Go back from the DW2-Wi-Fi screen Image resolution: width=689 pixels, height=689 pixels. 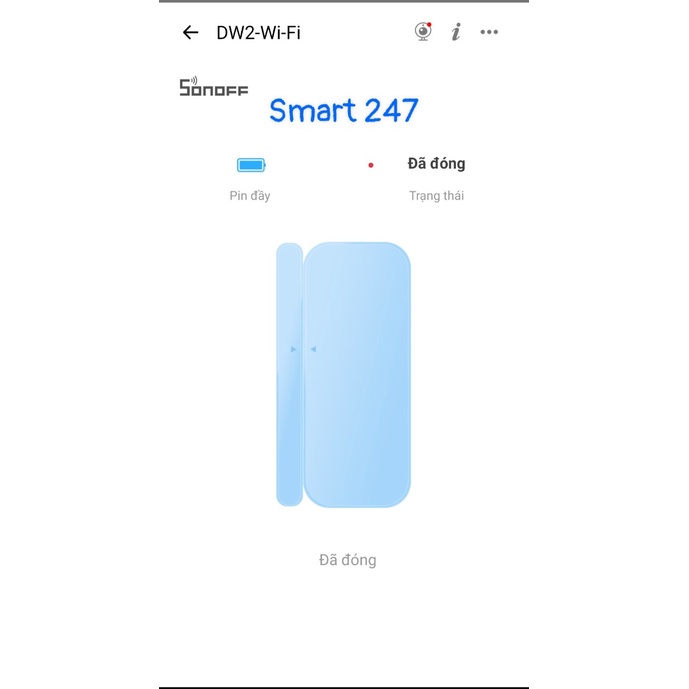(x=190, y=33)
